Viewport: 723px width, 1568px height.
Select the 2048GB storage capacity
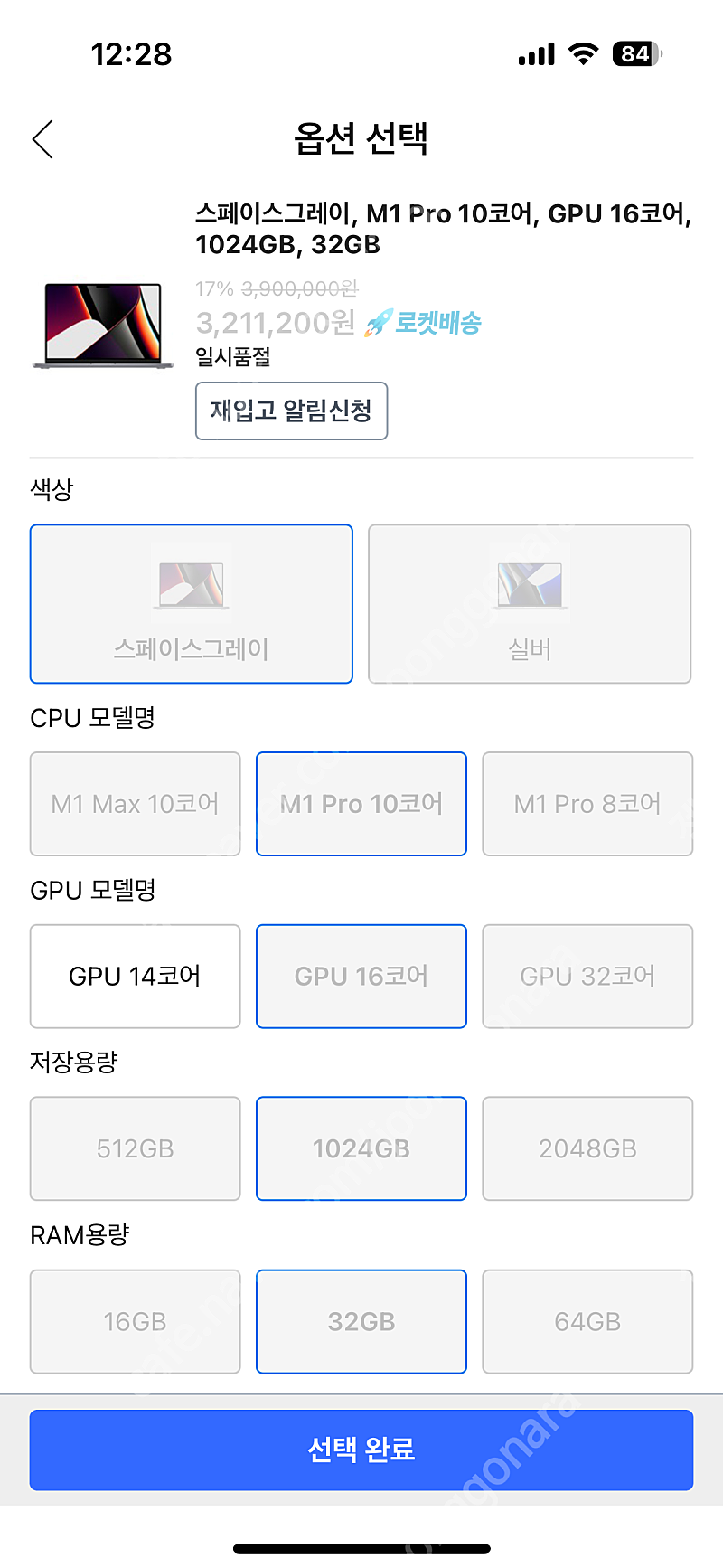coord(587,1148)
